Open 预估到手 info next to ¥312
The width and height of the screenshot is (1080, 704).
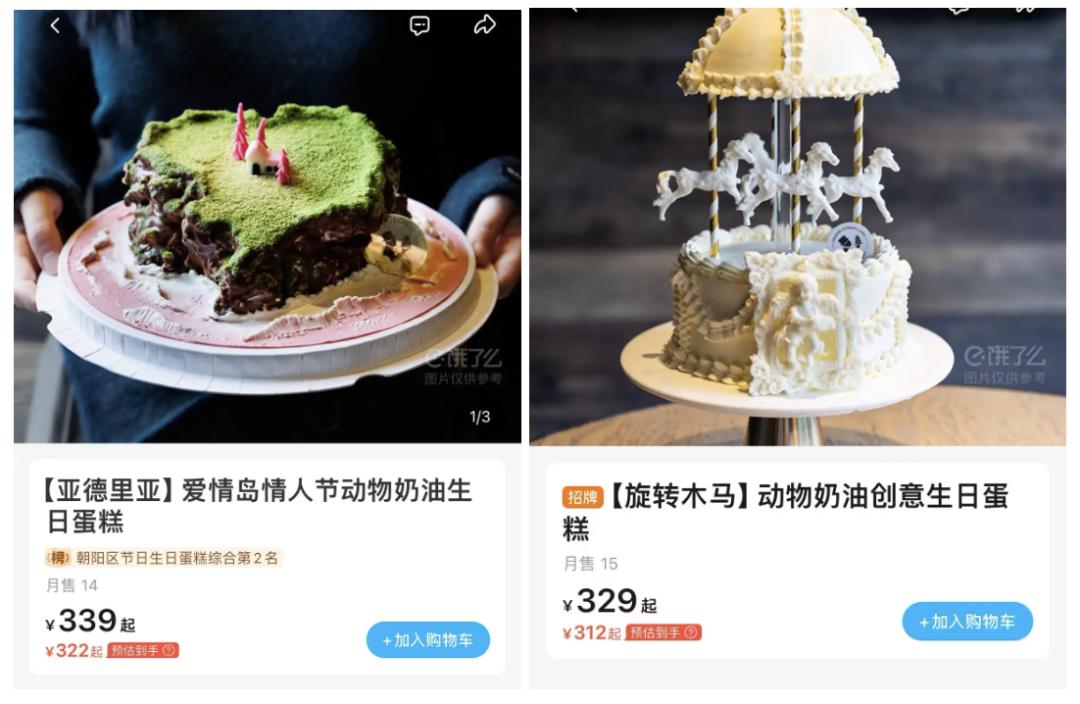664,632
